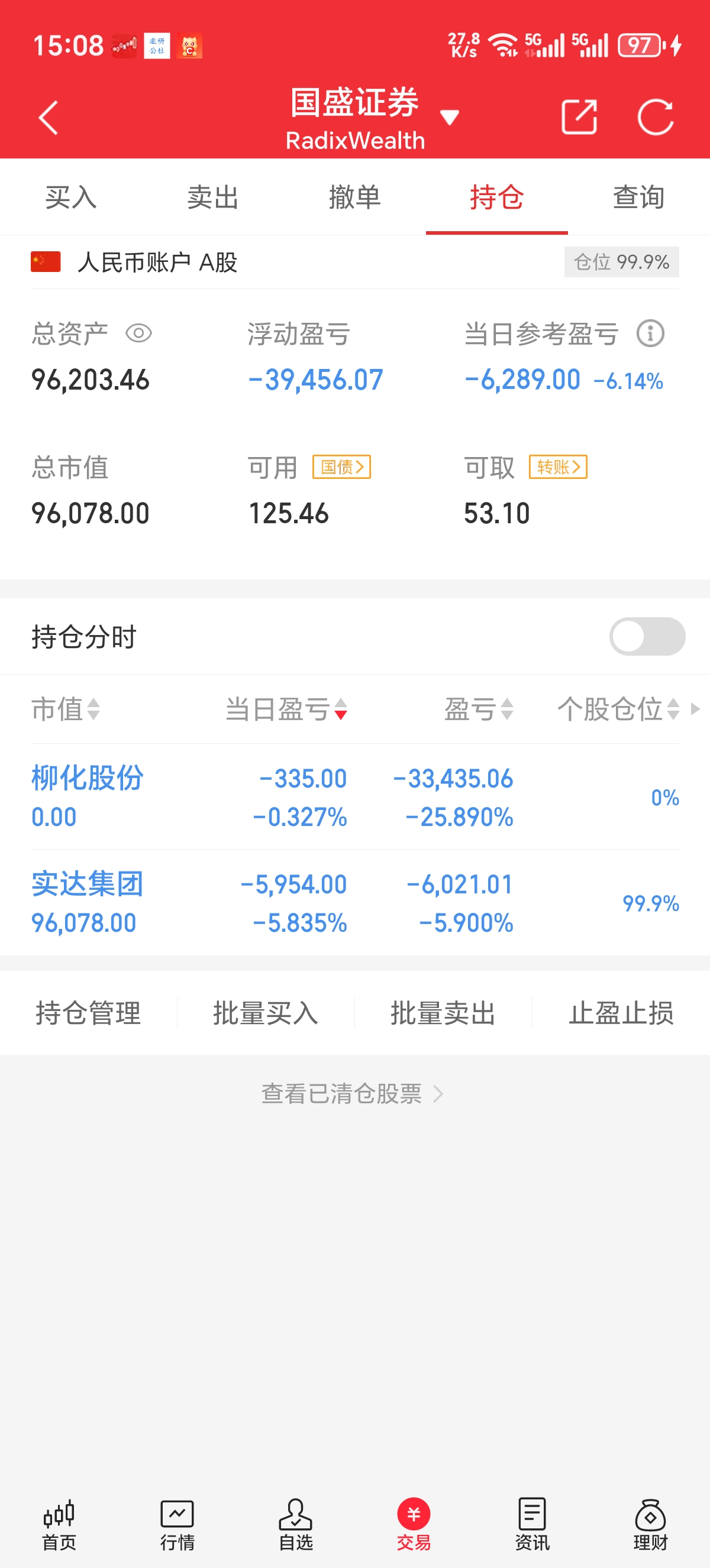The image size is (710, 1568).
Task: Go to the 行情 bottom tab
Action: pyautogui.click(x=177, y=1525)
